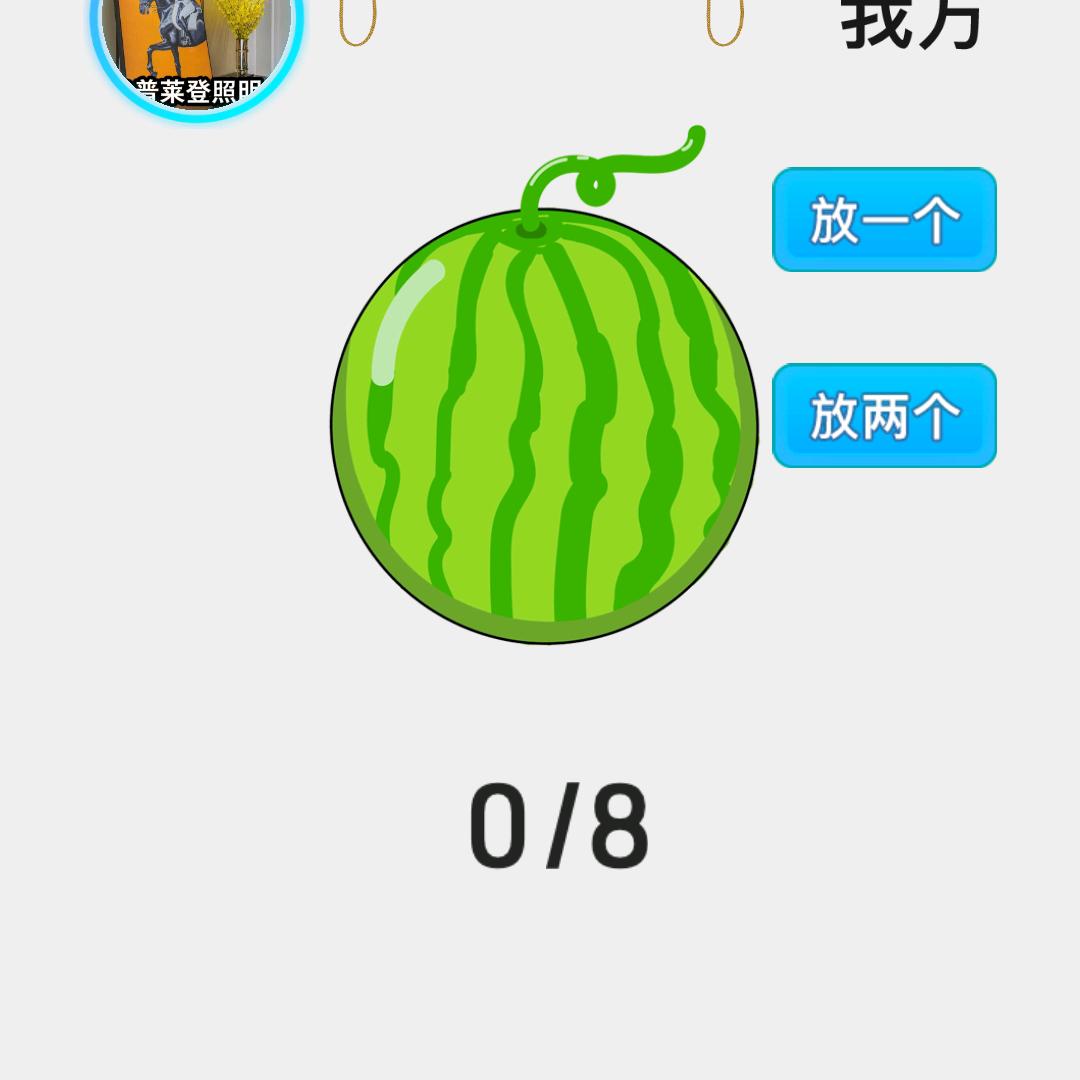Choose the 放两个 button

(x=884, y=416)
